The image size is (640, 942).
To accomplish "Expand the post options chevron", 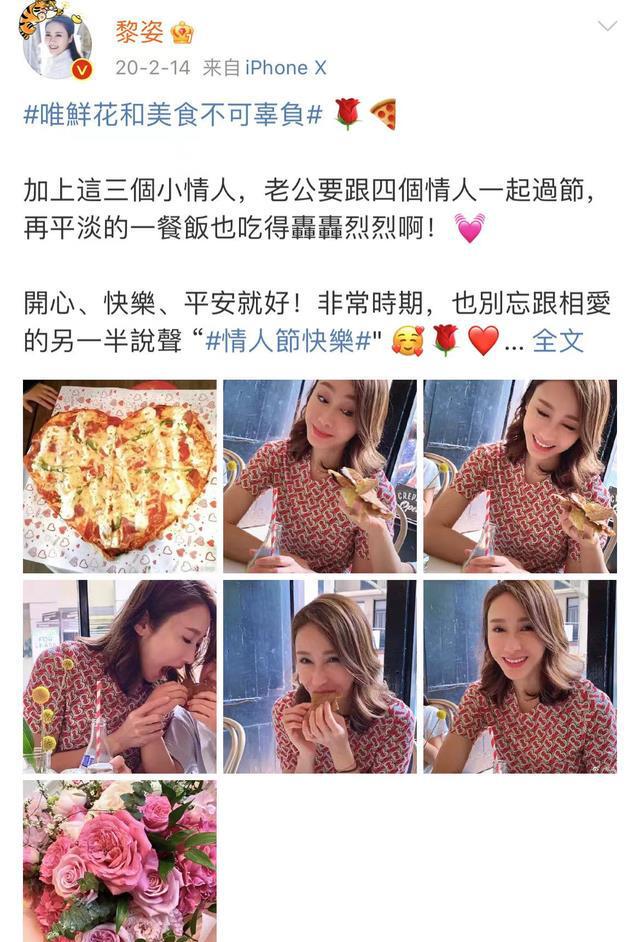I will point(607,26).
